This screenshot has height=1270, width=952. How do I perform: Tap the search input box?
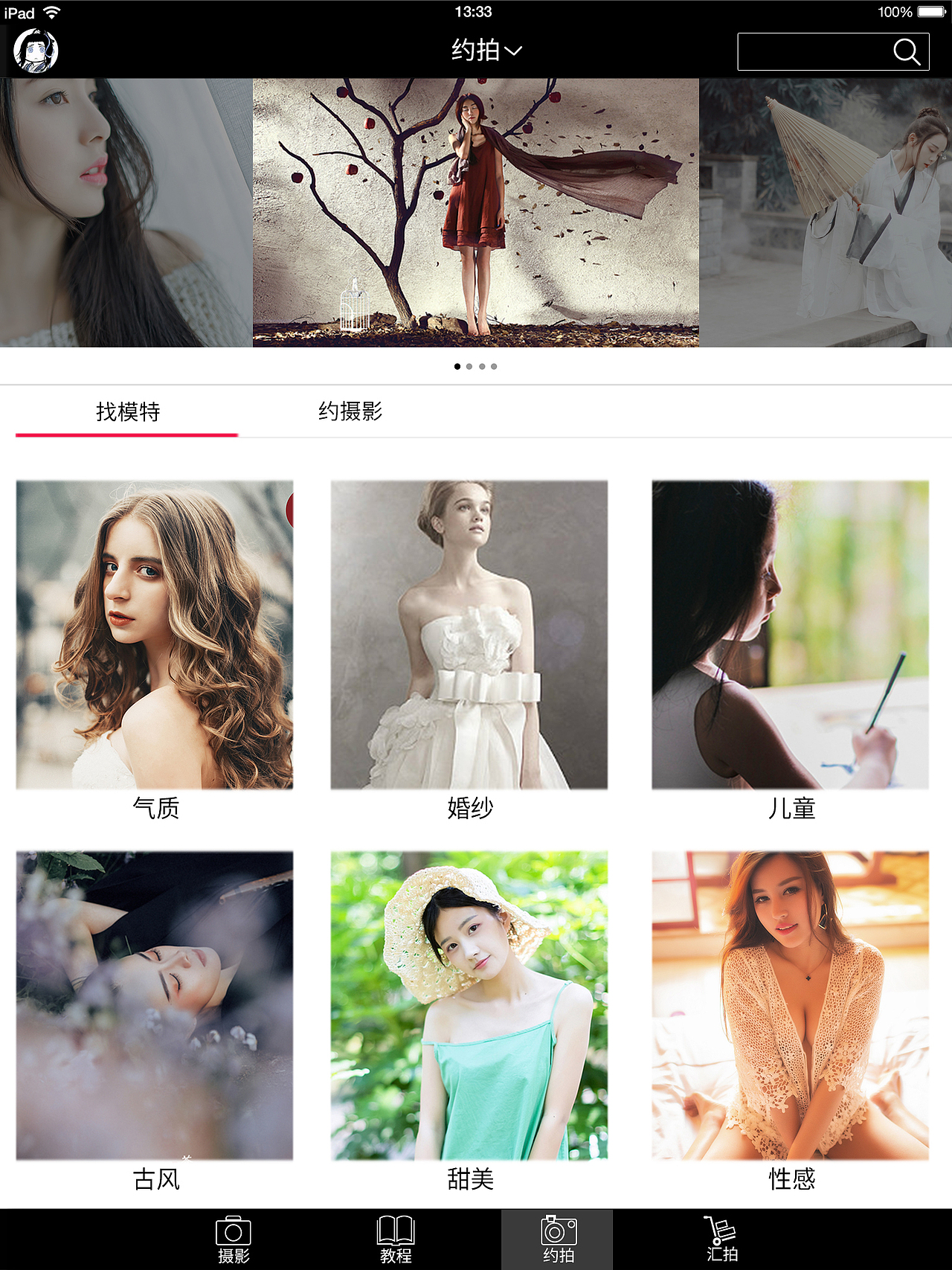point(811,51)
